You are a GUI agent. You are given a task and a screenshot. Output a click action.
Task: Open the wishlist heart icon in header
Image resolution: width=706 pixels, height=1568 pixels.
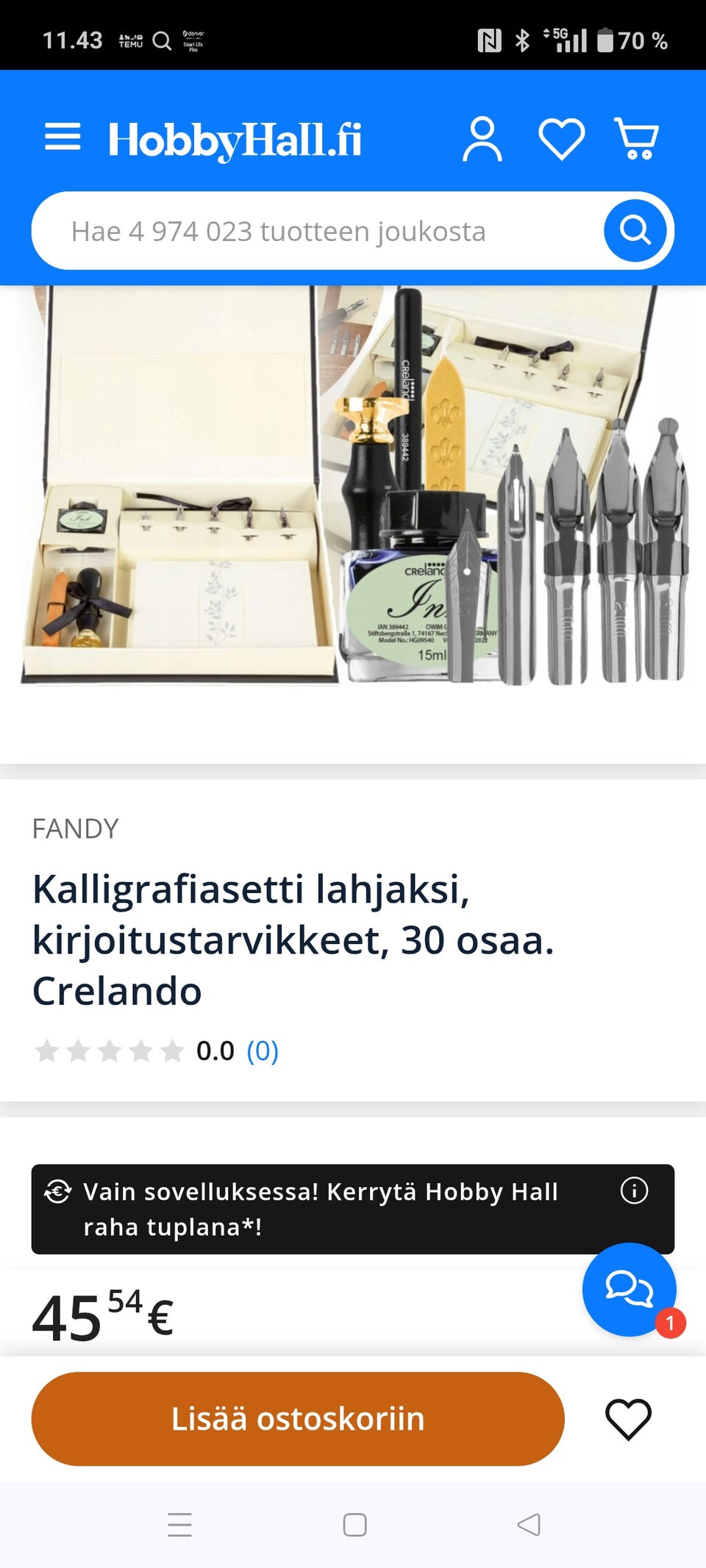coord(562,139)
